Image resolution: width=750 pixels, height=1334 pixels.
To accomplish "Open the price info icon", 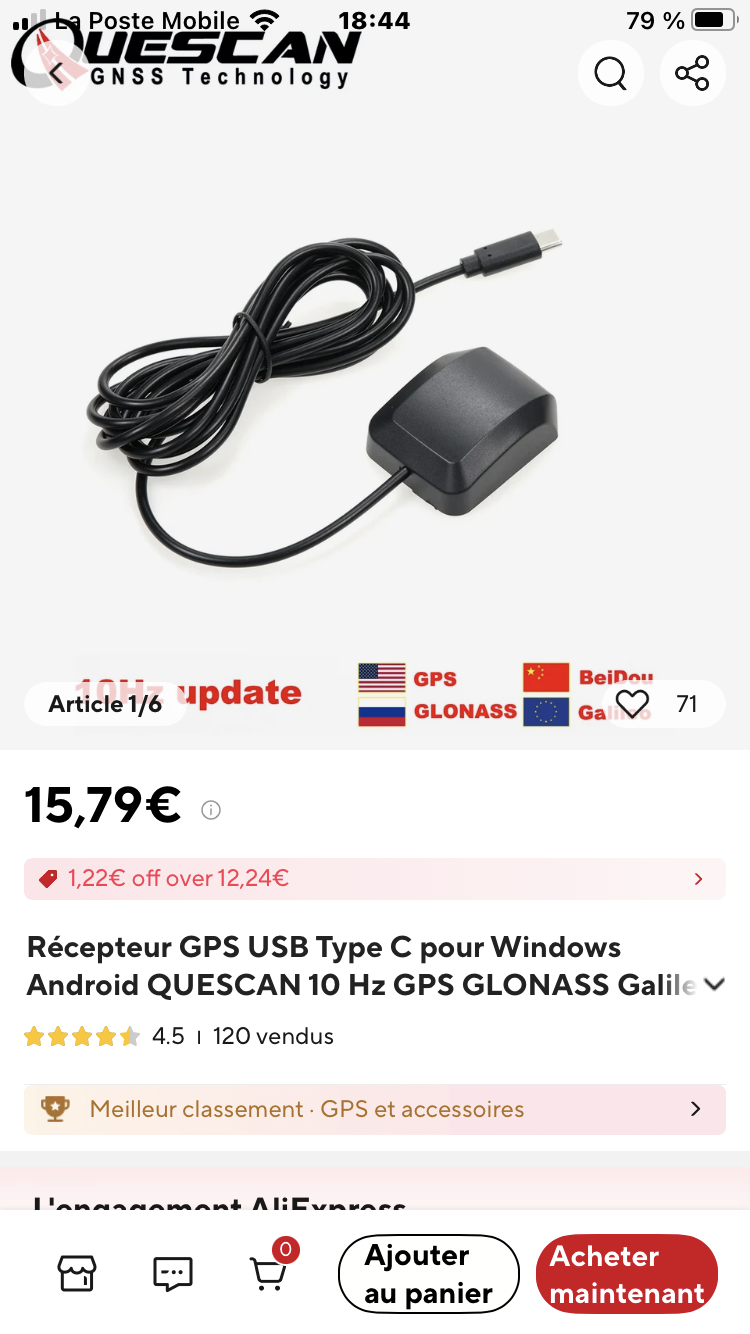I will (x=211, y=810).
